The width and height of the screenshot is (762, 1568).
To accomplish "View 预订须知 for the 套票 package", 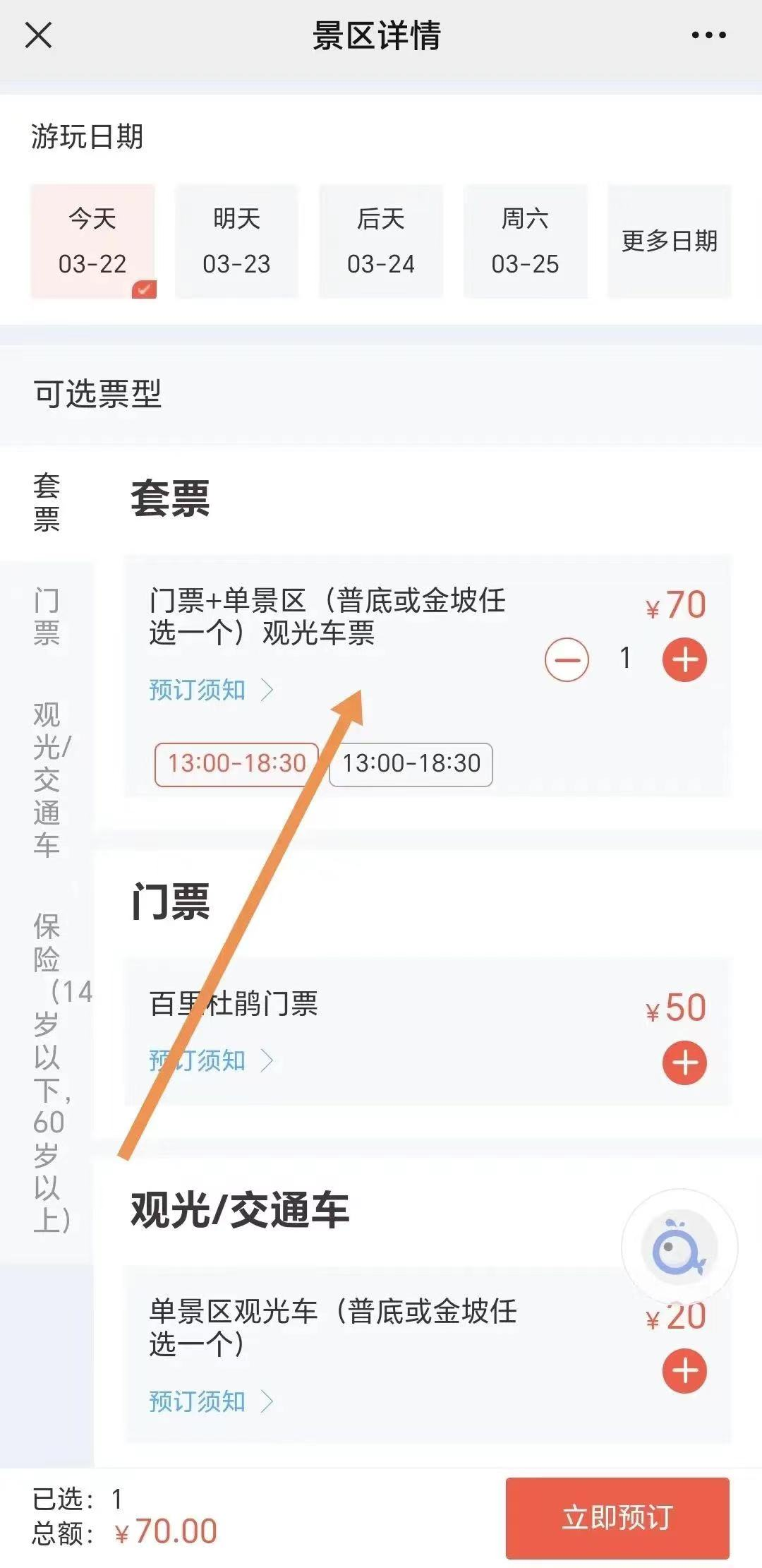I will tap(210, 690).
